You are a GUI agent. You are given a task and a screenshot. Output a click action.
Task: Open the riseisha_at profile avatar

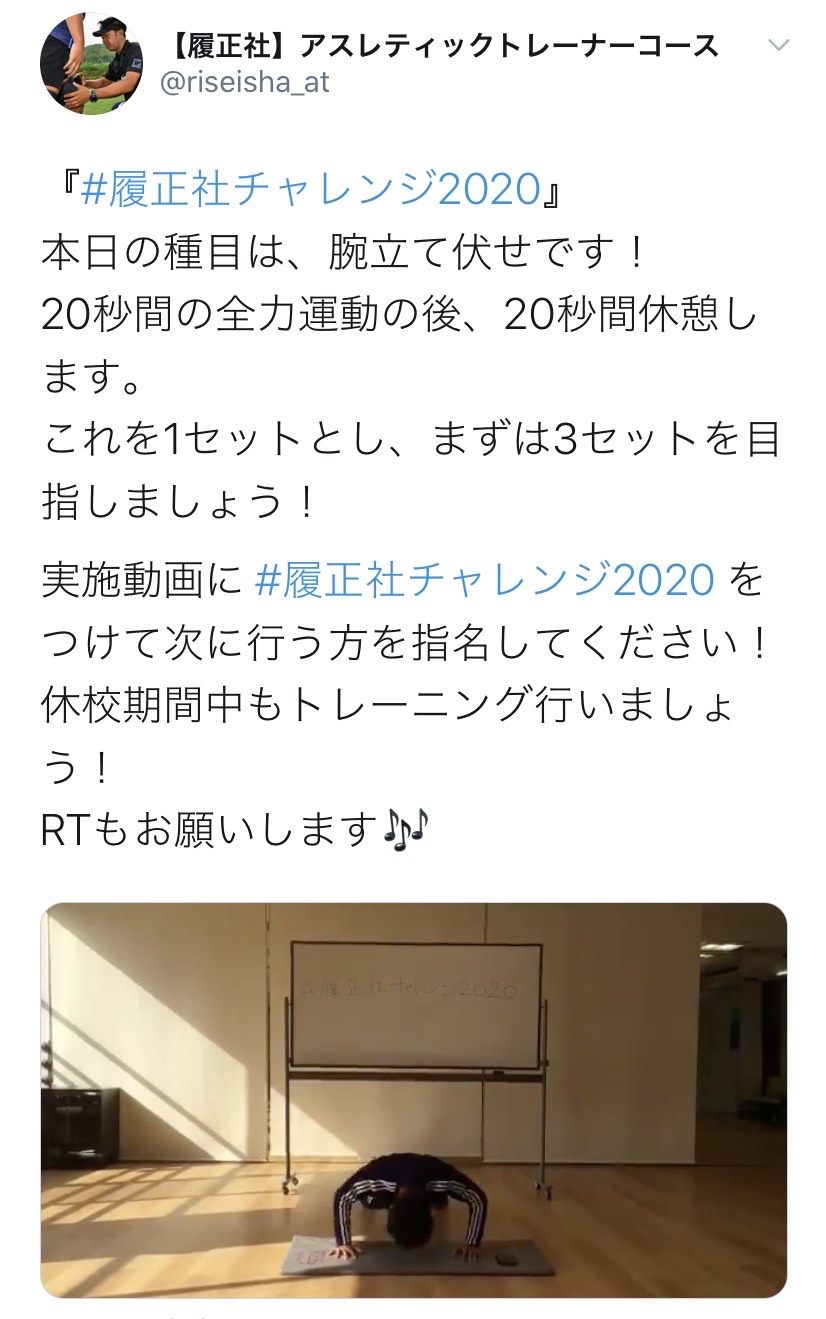pos(78,64)
